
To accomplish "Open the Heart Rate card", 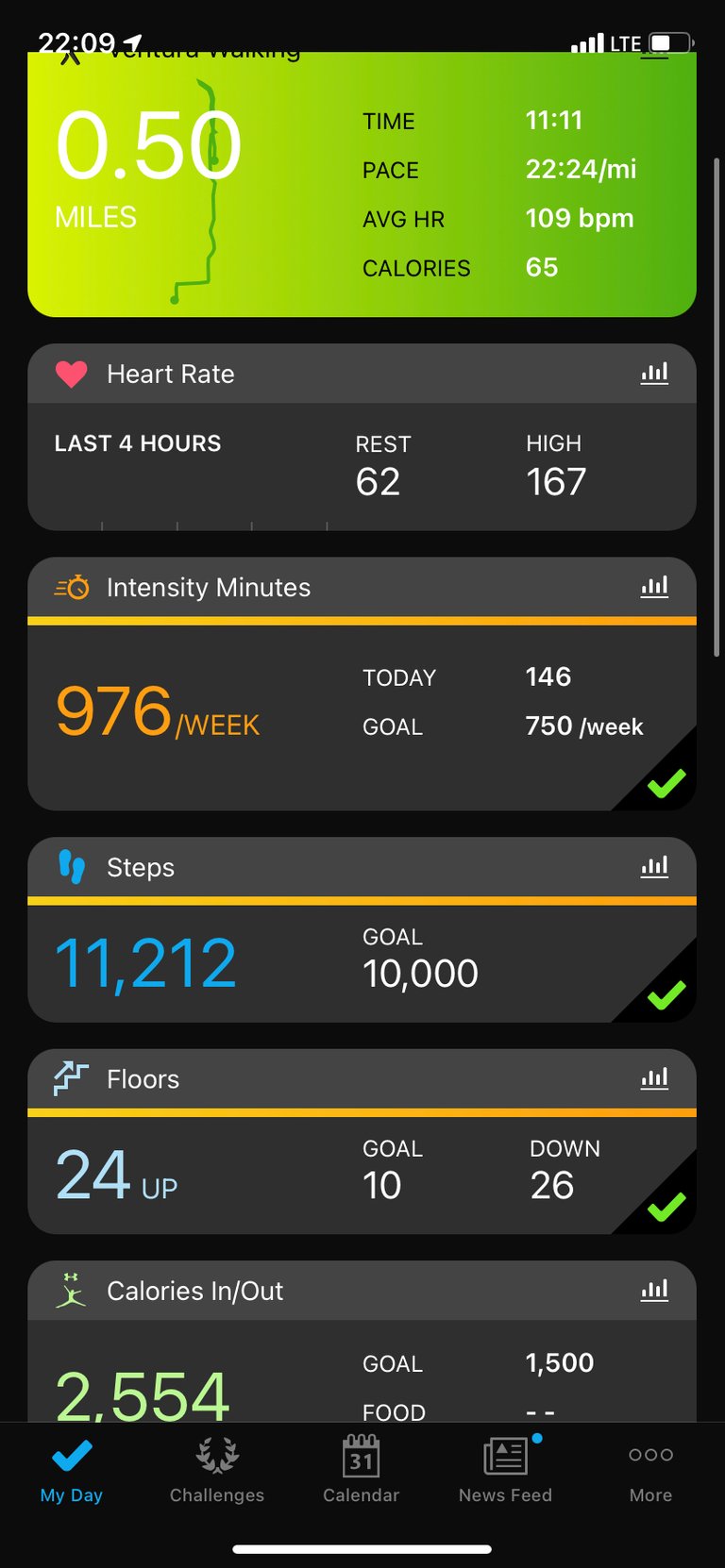I will (x=362, y=437).
